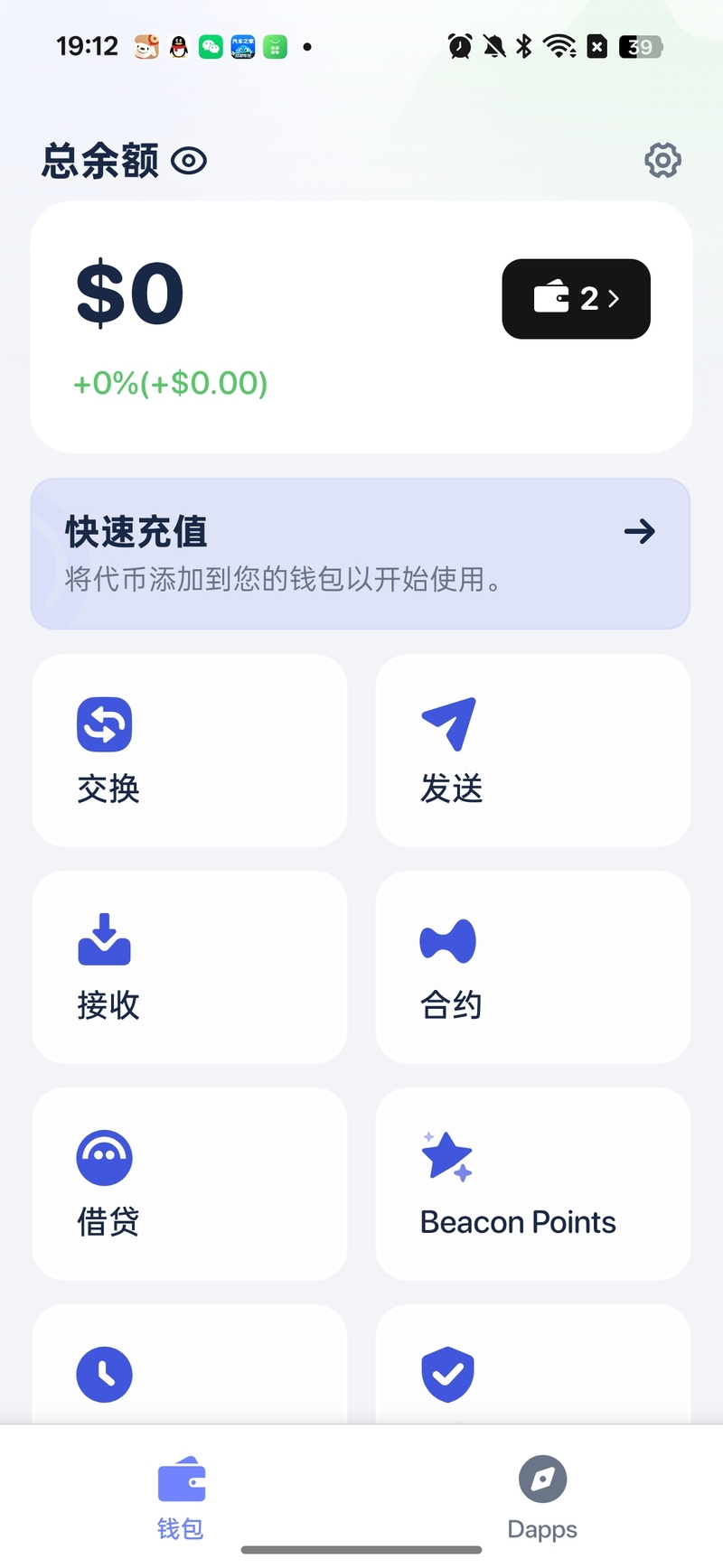The height and width of the screenshot is (1568, 723).
Task: Open the 交换 swap card
Action: click(x=190, y=750)
